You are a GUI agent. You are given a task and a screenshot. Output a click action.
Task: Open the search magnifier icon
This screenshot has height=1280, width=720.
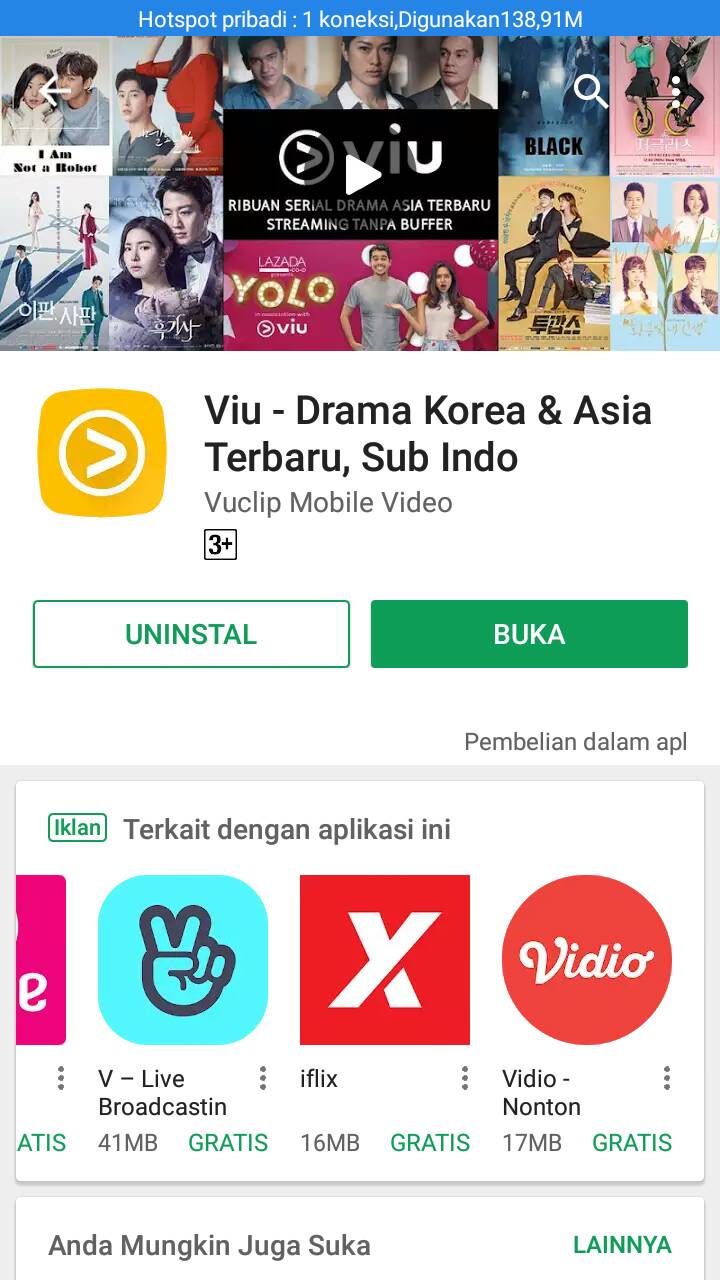click(x=590, y=92)
